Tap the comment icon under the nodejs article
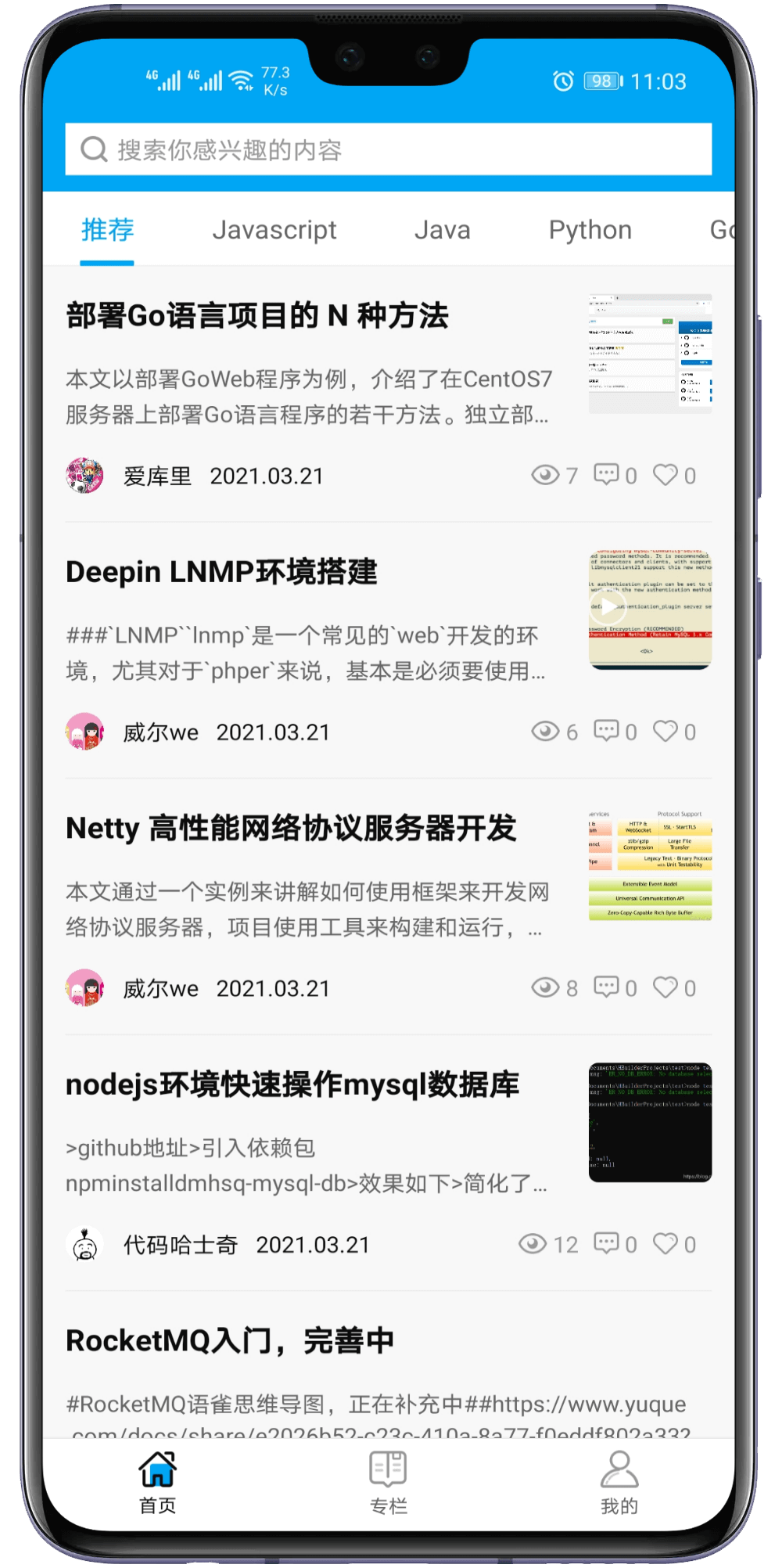The image size is (782, 1568). tap(607, 1243)
